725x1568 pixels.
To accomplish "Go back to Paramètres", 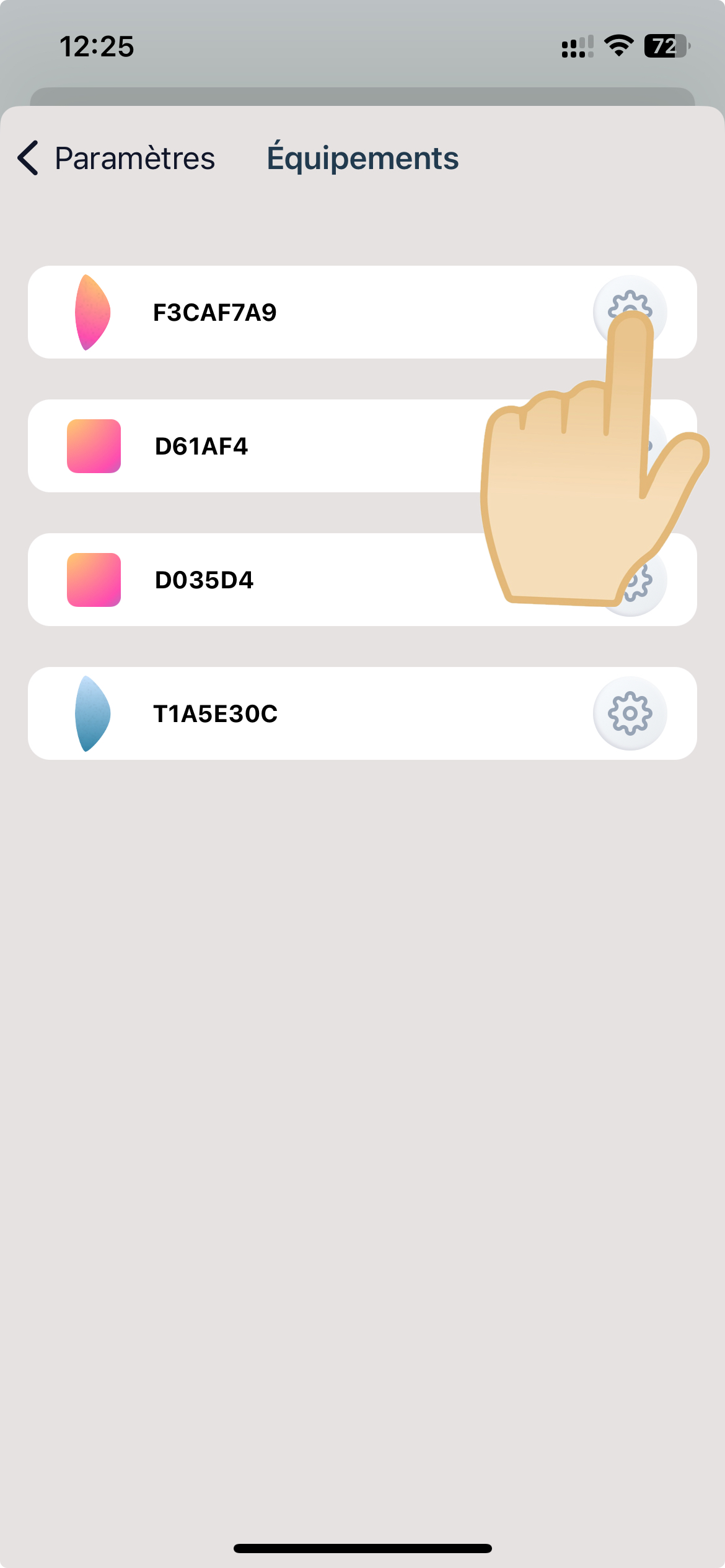I will [x=116, y=158].
